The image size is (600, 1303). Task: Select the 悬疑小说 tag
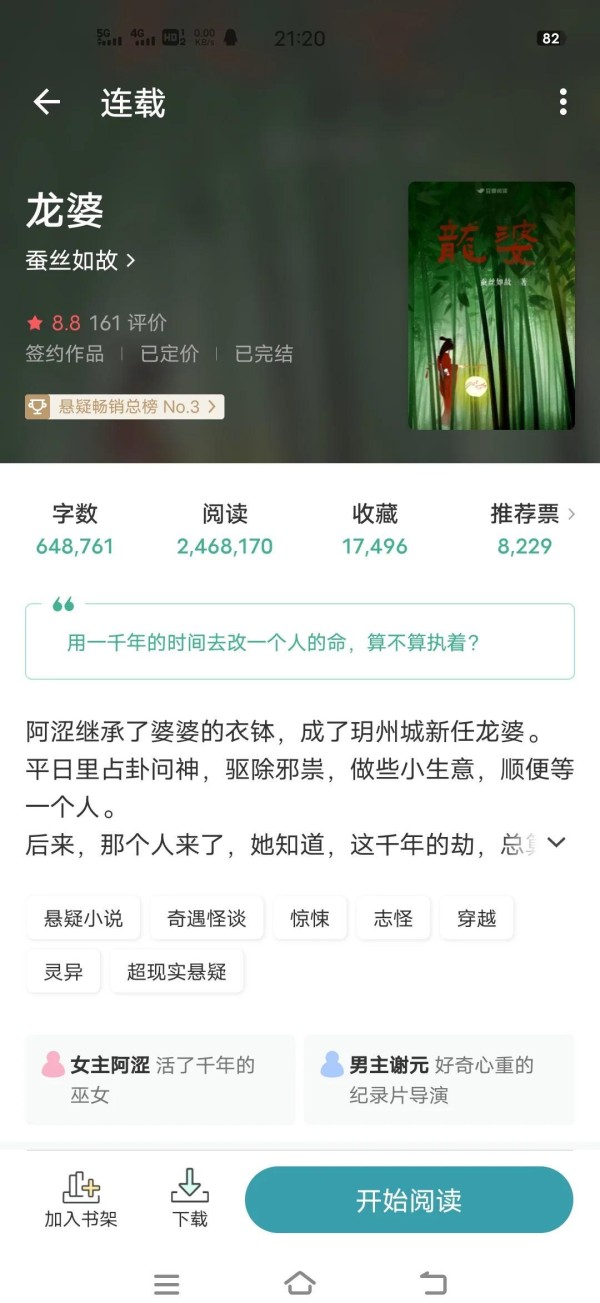[x=83, y=918]
